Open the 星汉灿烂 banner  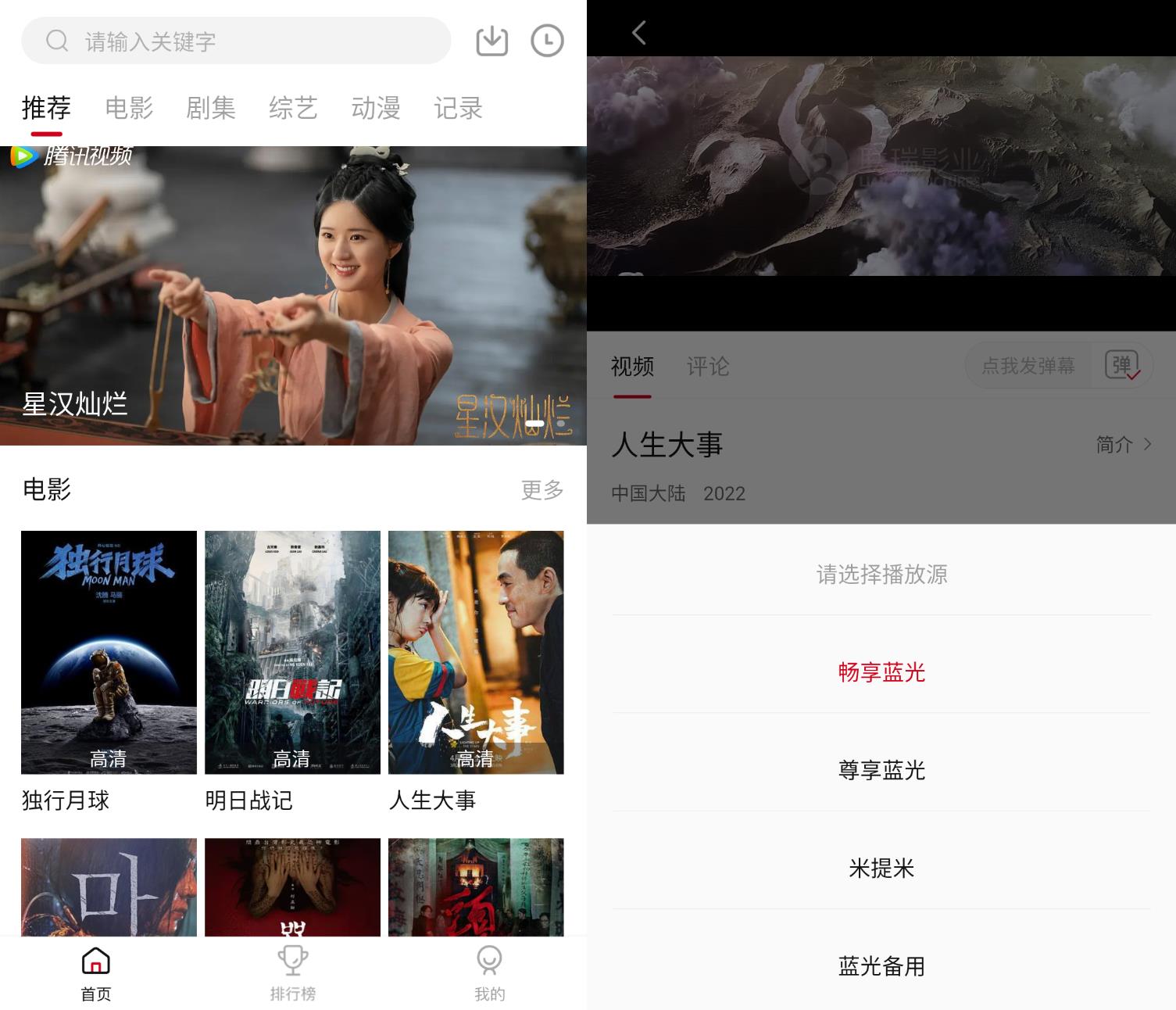pyautogui.click(x=293, y=295)
